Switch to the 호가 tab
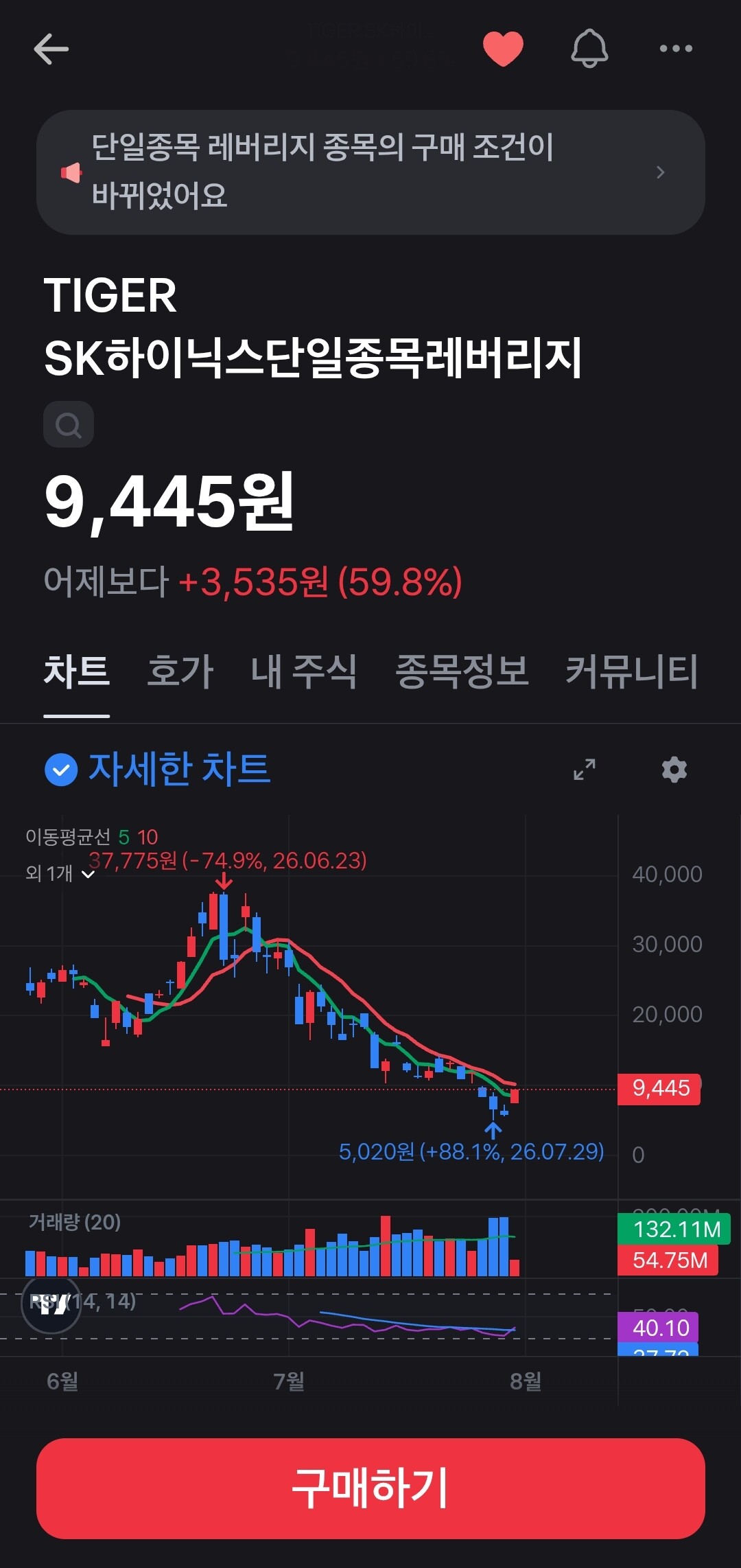Image resolution: width=741 pixels, height=1568 pixels. 180,671
